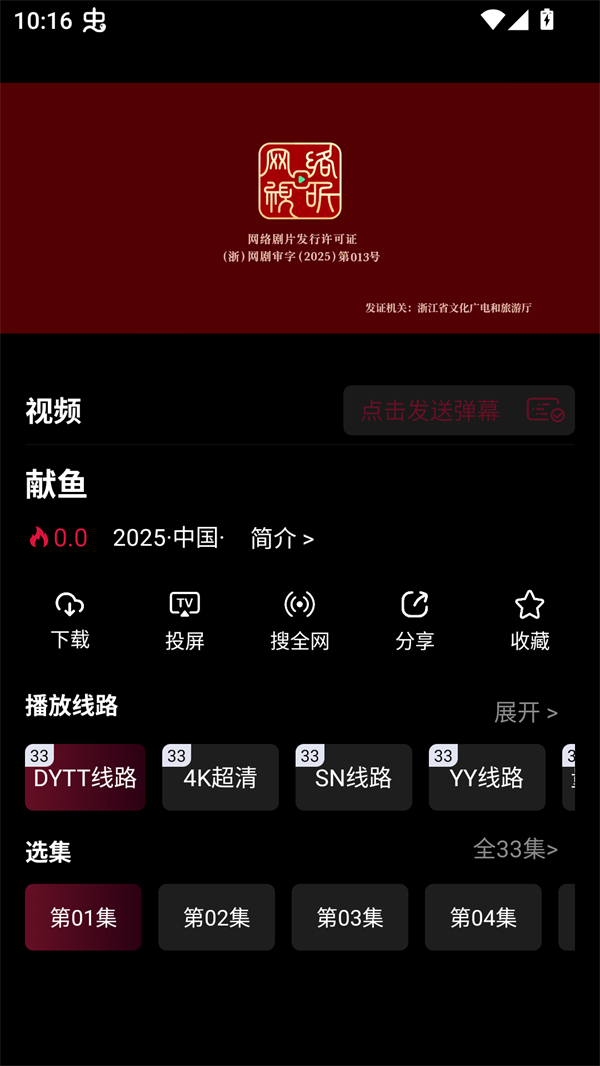Play episode 第02集

coord(216,917)
